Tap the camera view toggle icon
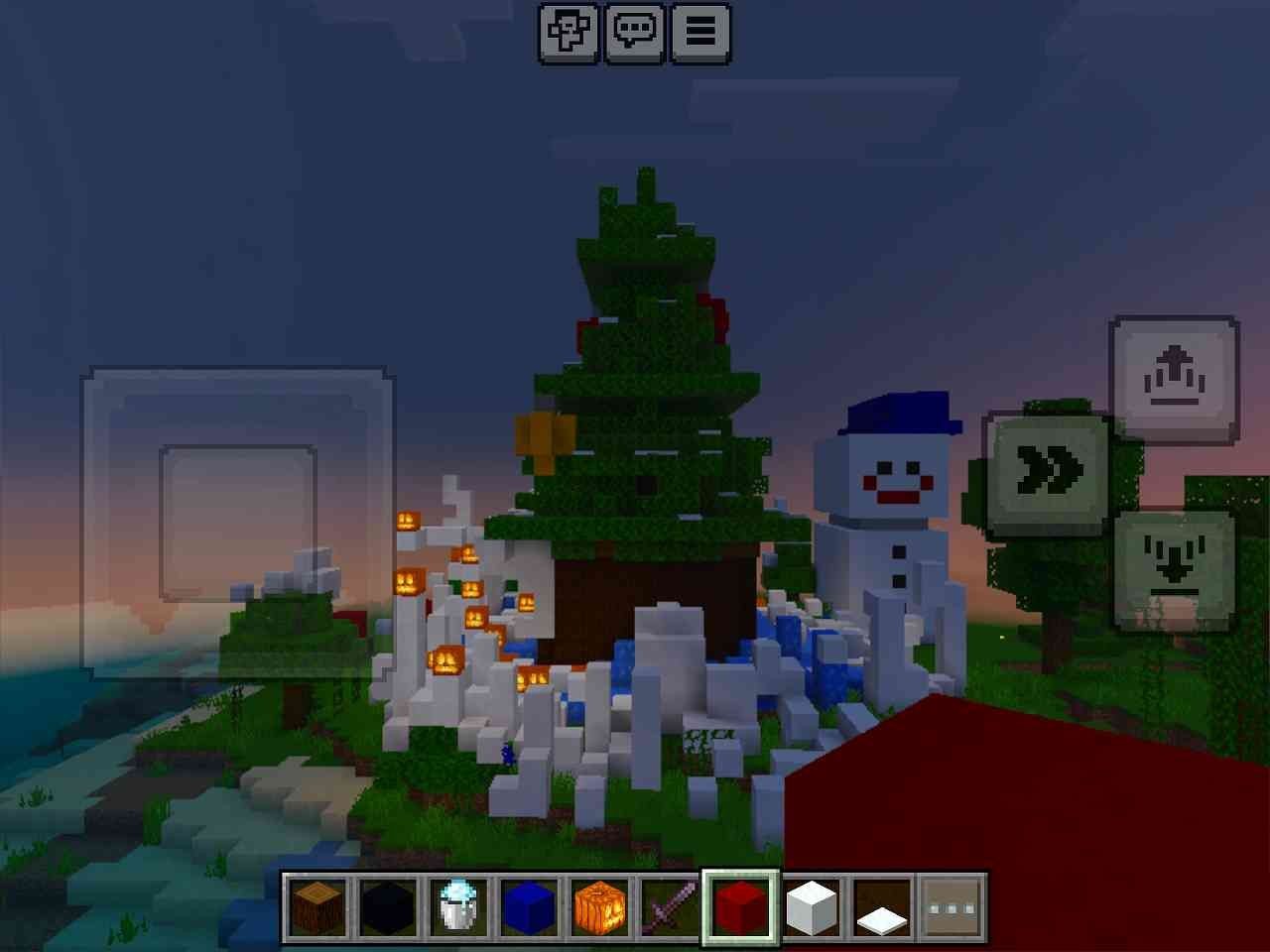1270x952 pixels. point(569,33)
